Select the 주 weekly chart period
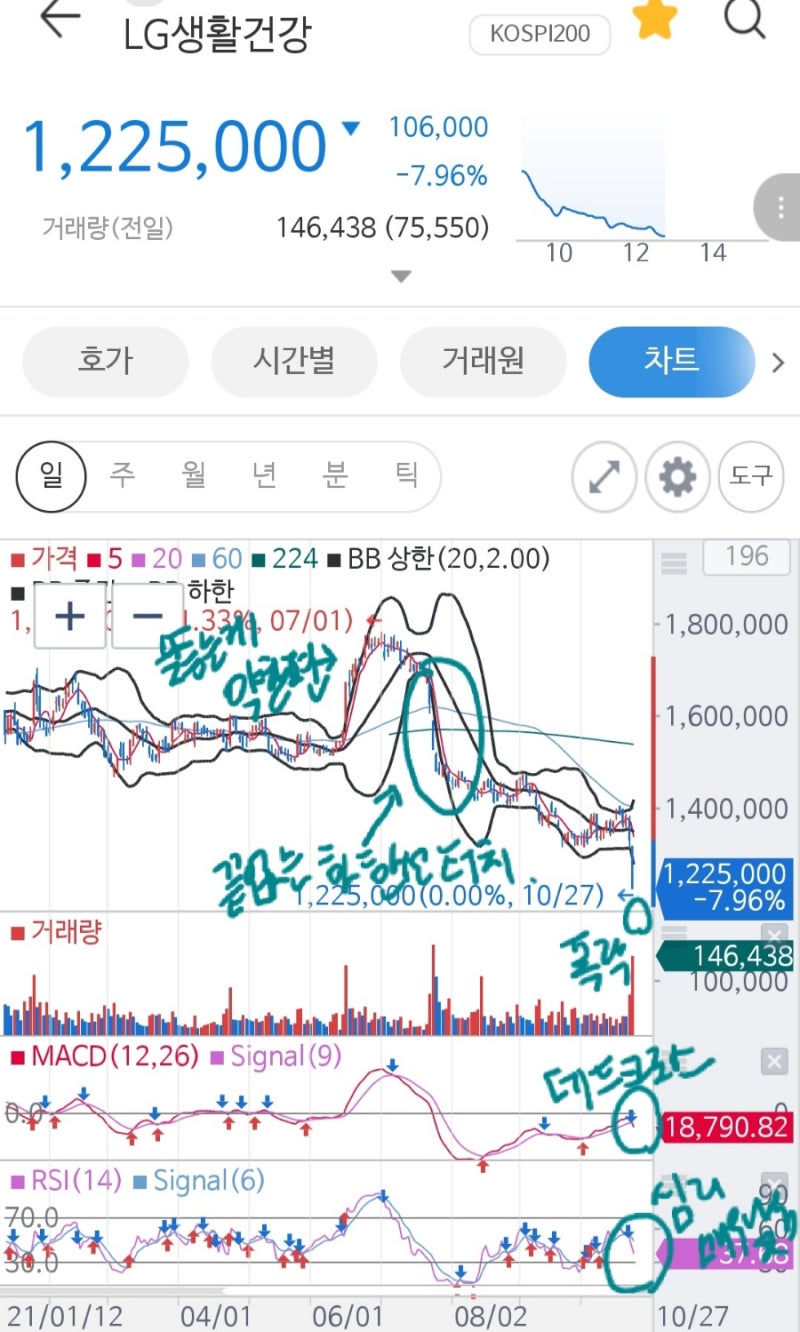The width and height of the screenshot is (800, 1332). pyautogui.click(x=122, y=475)
